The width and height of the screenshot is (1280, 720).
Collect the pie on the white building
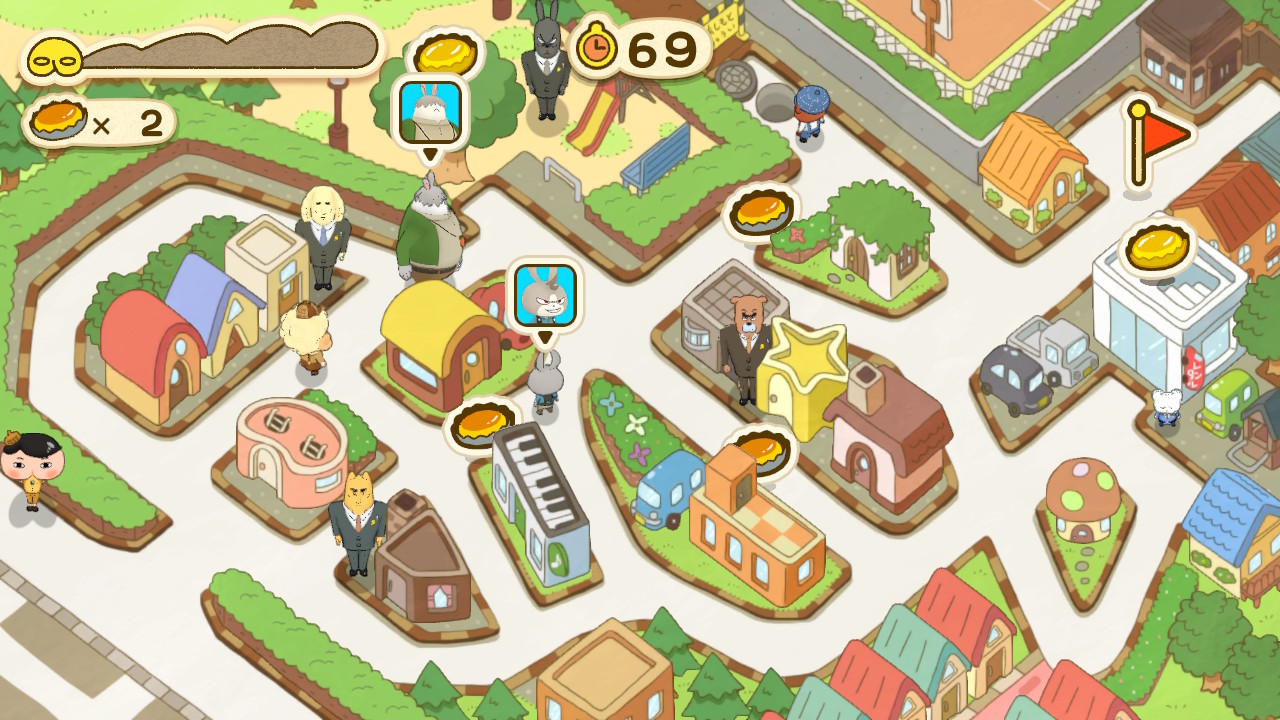pyautogui.click(x=1159, y=247)
